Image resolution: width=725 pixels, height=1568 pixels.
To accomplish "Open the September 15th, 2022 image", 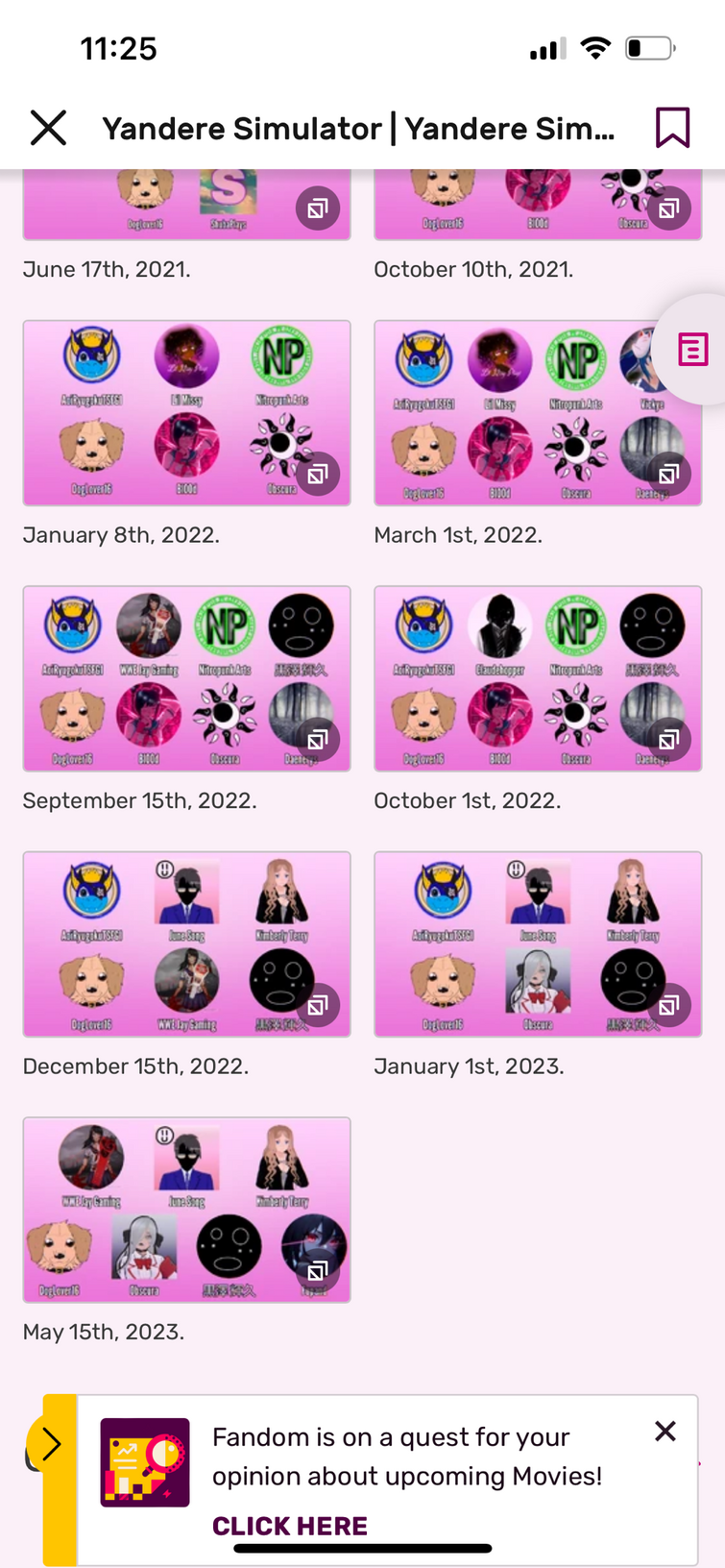I will [x=186, y=678].
